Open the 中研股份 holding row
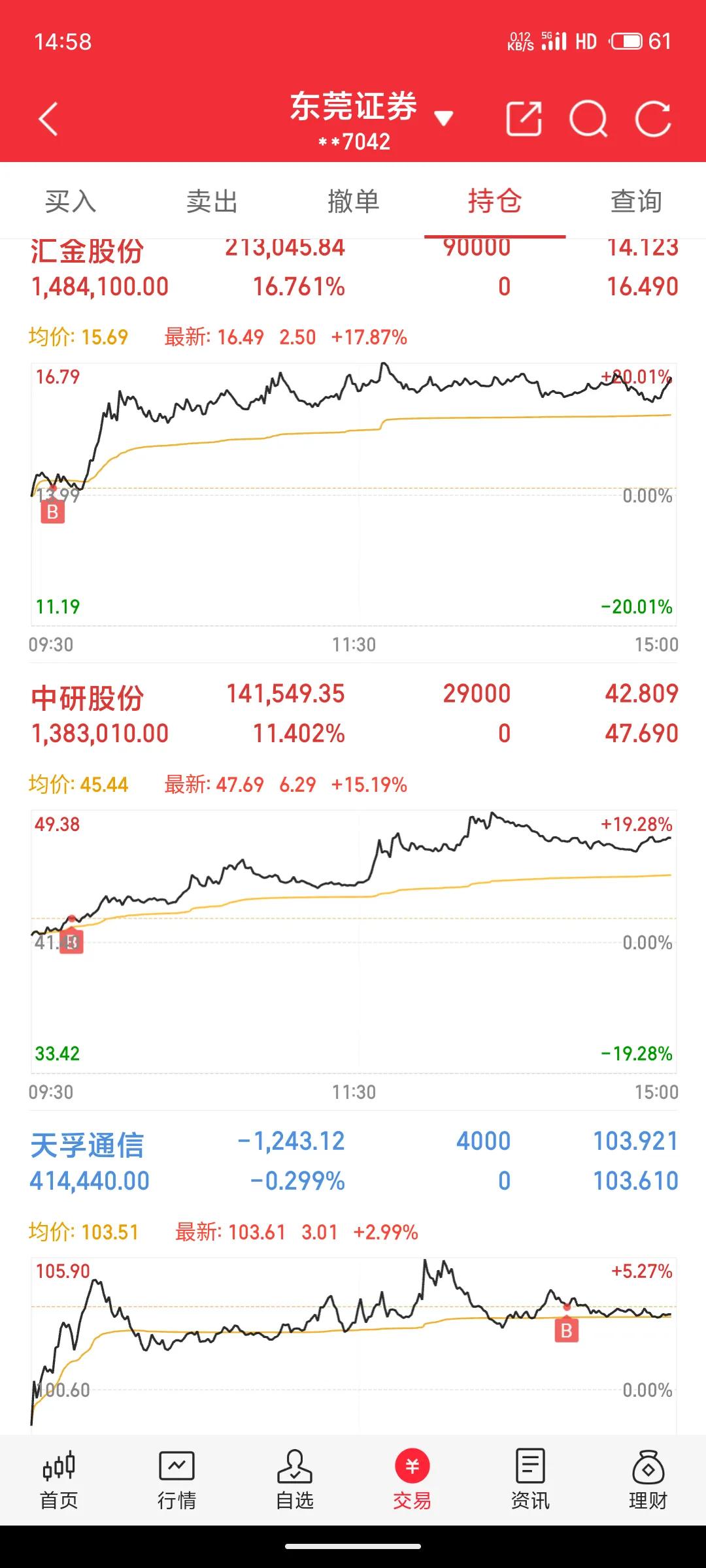This screenshot has width=706, height=1568. pos(353,713)
